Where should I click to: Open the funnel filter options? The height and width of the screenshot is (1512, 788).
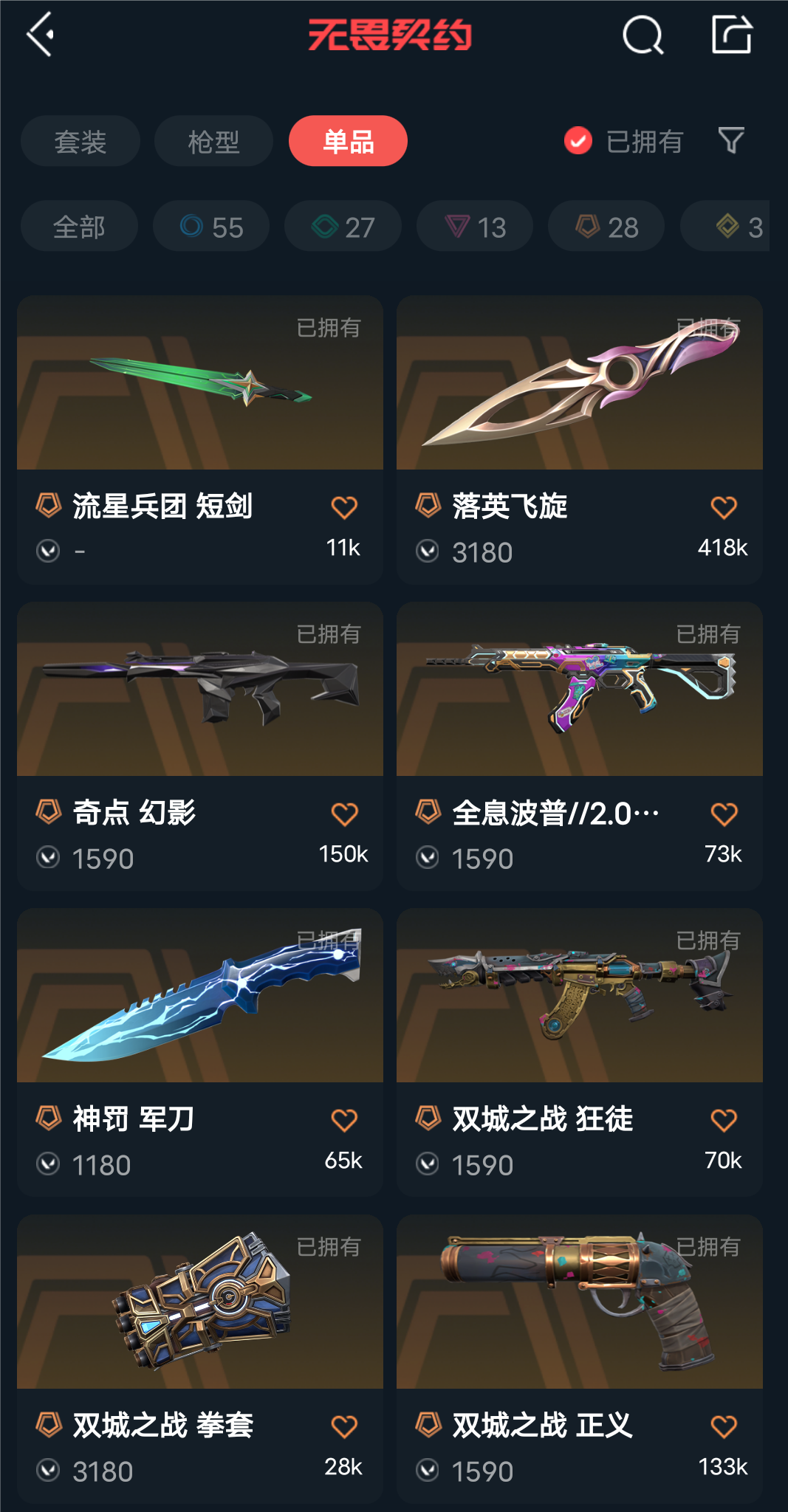[x=730, y=140]
